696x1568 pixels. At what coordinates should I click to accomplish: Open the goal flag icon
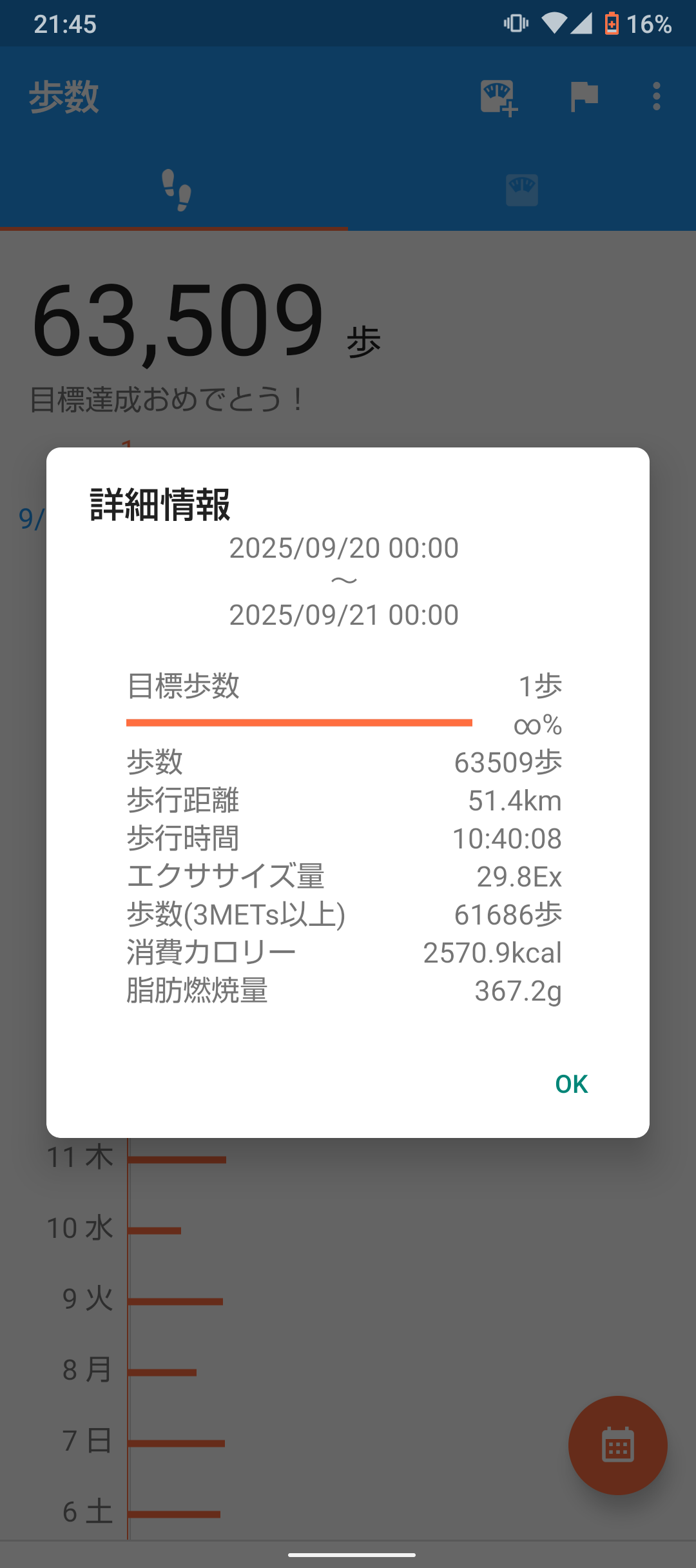584,97
